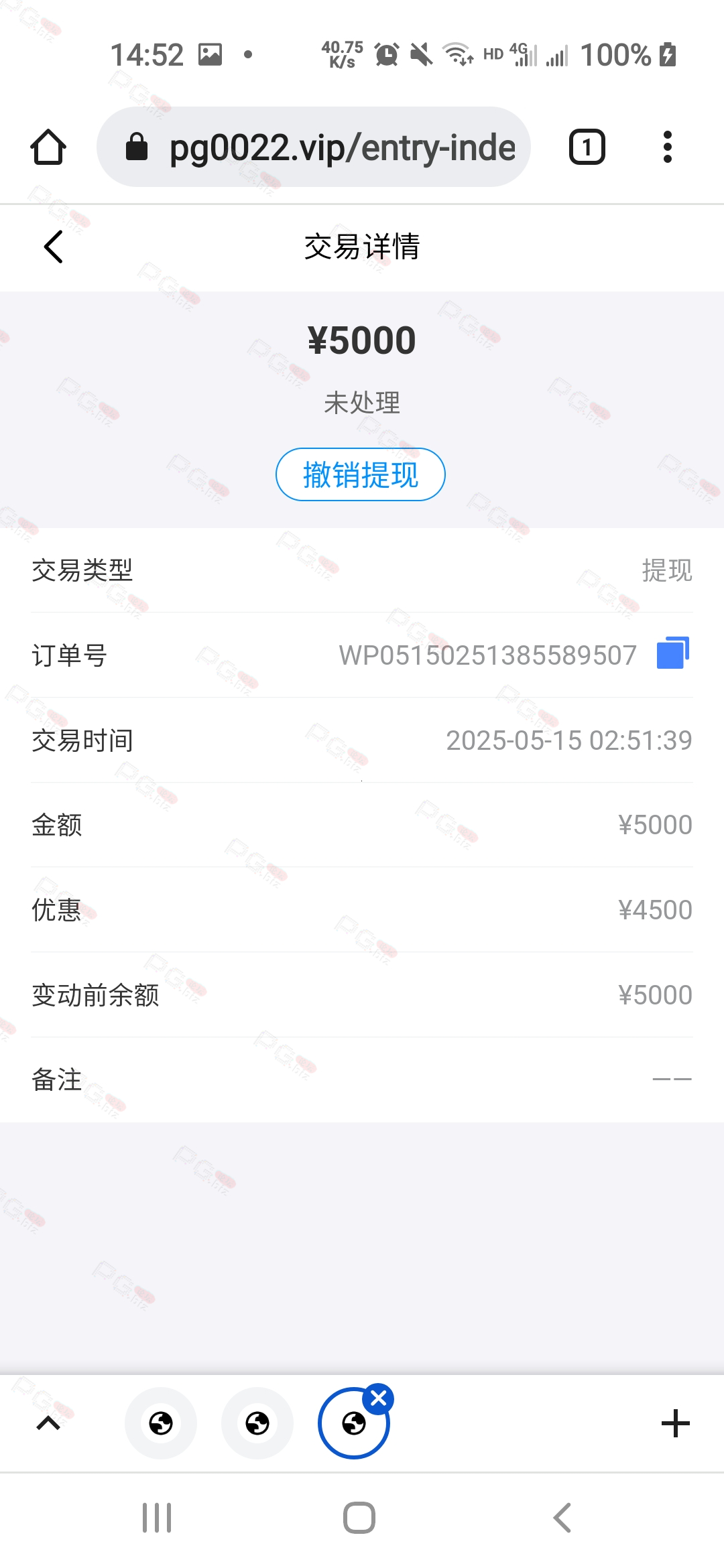
Task: Open the system recent apps view
Action: [x=157, y=1518]
